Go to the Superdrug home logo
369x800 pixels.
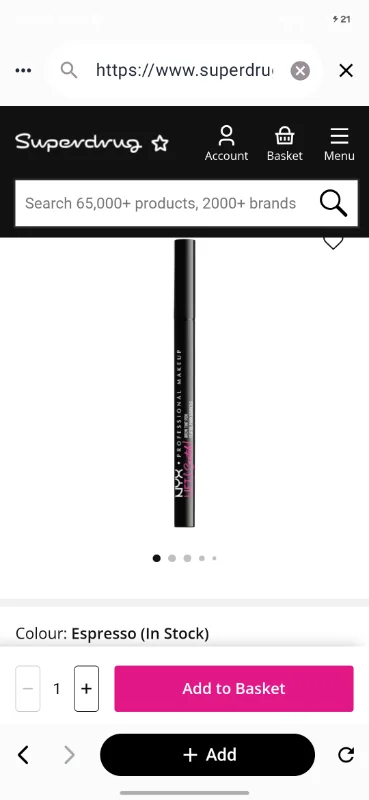(x=78, y=142)
